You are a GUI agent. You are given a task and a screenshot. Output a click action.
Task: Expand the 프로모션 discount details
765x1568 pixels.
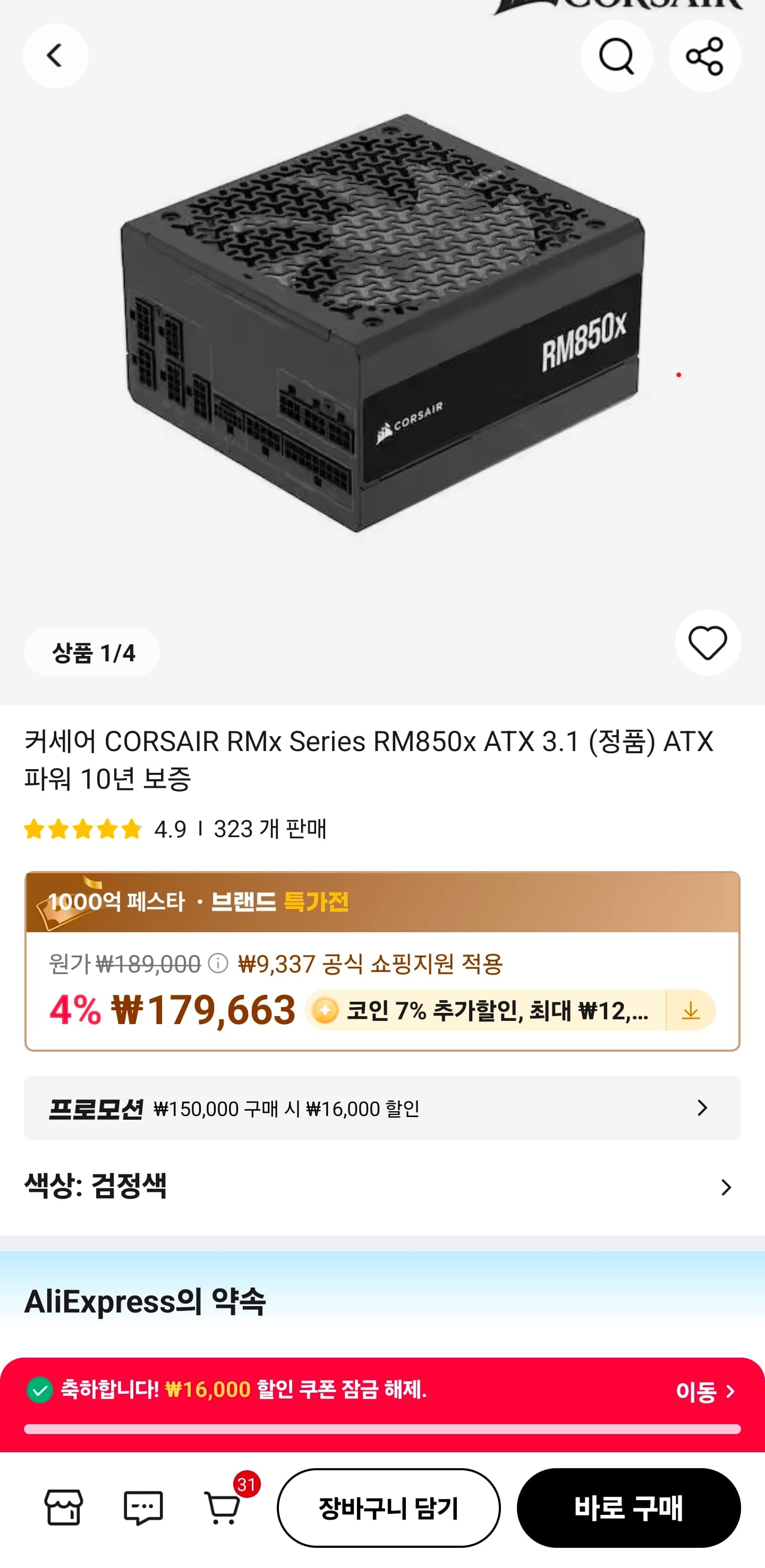pos(382,1110)
